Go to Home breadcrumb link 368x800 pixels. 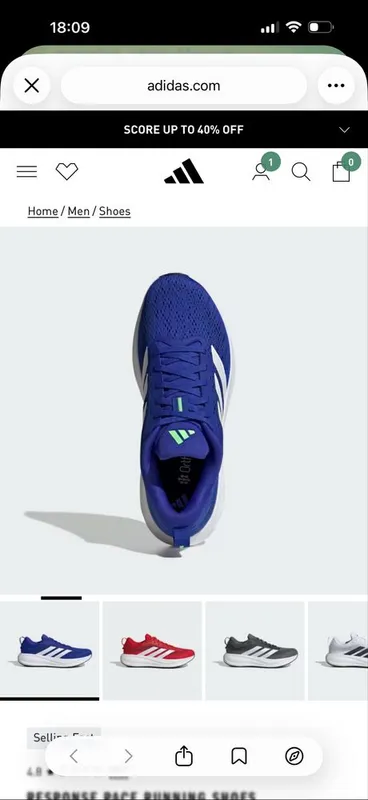[43, 211]
